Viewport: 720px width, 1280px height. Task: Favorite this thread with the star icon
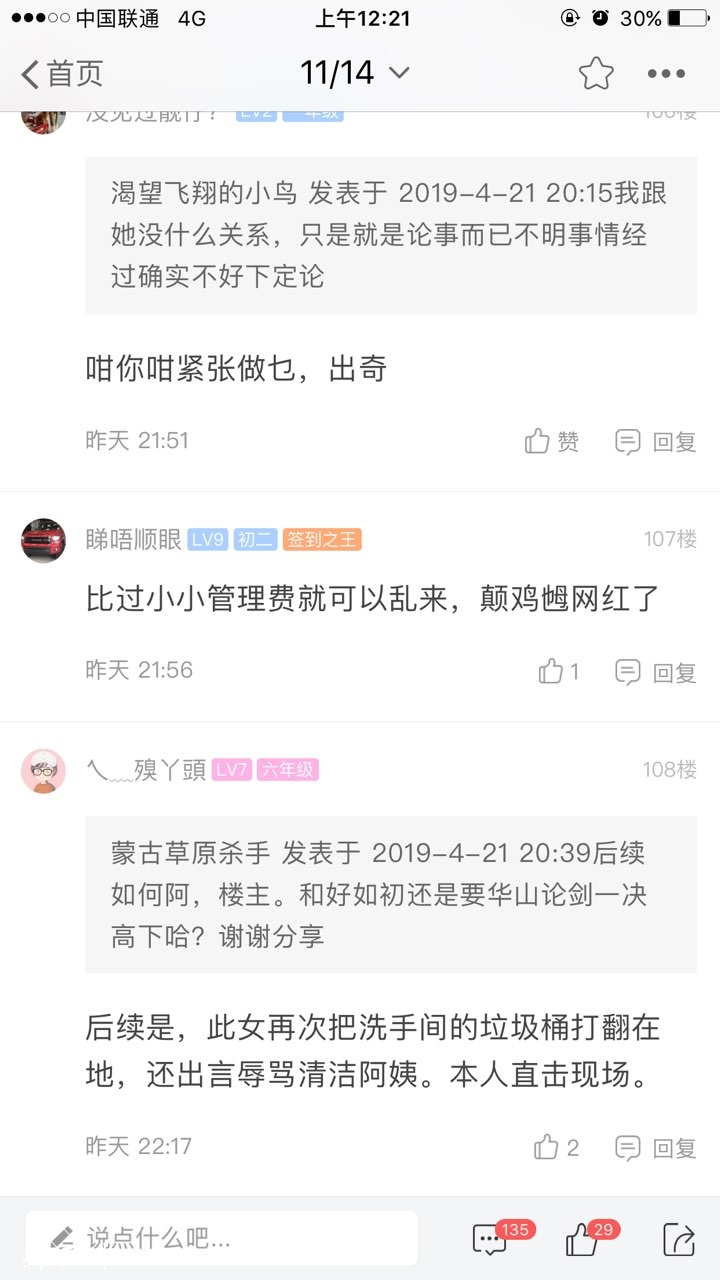(596, 73)
